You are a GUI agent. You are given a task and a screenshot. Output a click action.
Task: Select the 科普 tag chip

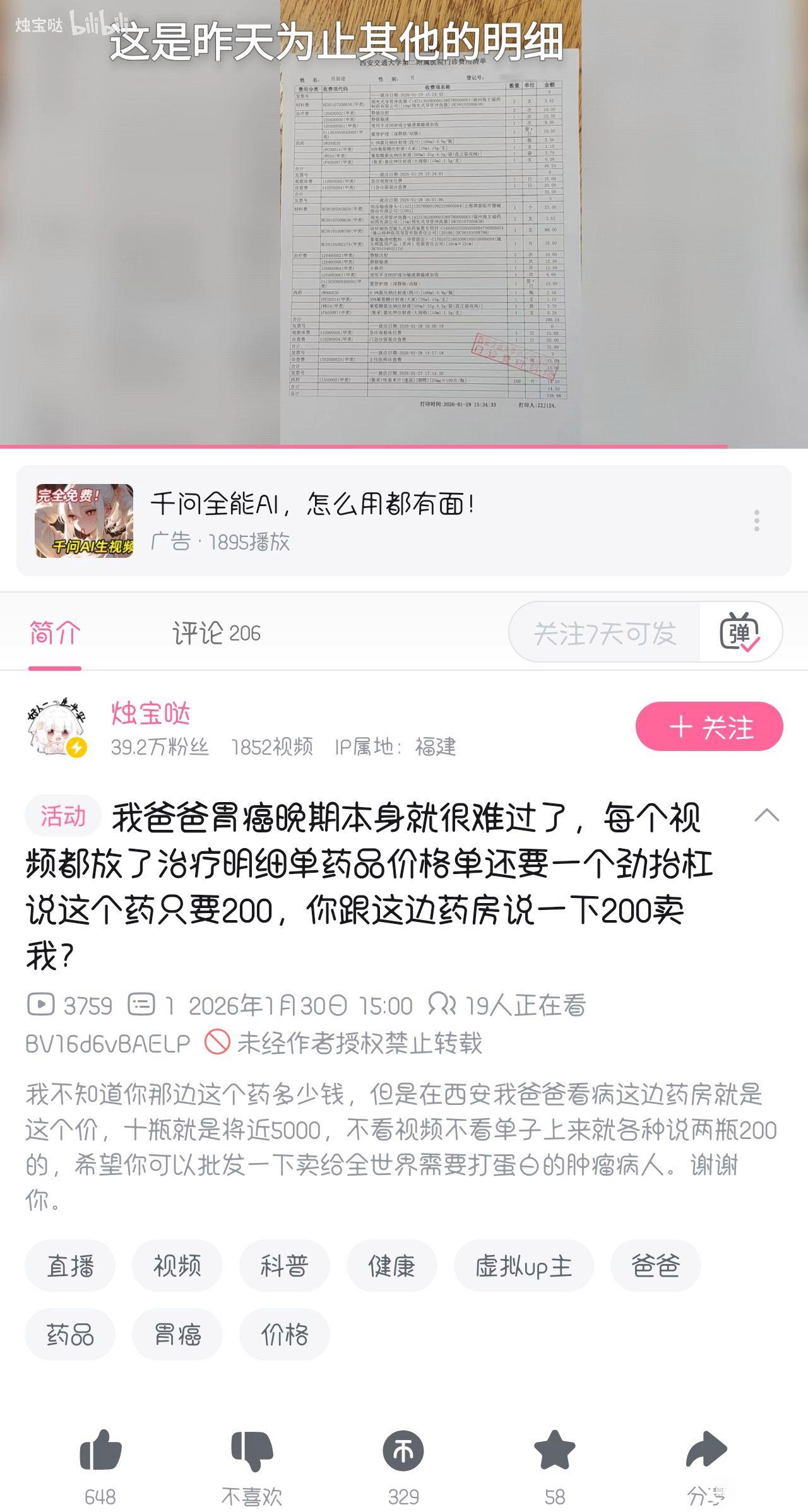[x=284, y=1265]
